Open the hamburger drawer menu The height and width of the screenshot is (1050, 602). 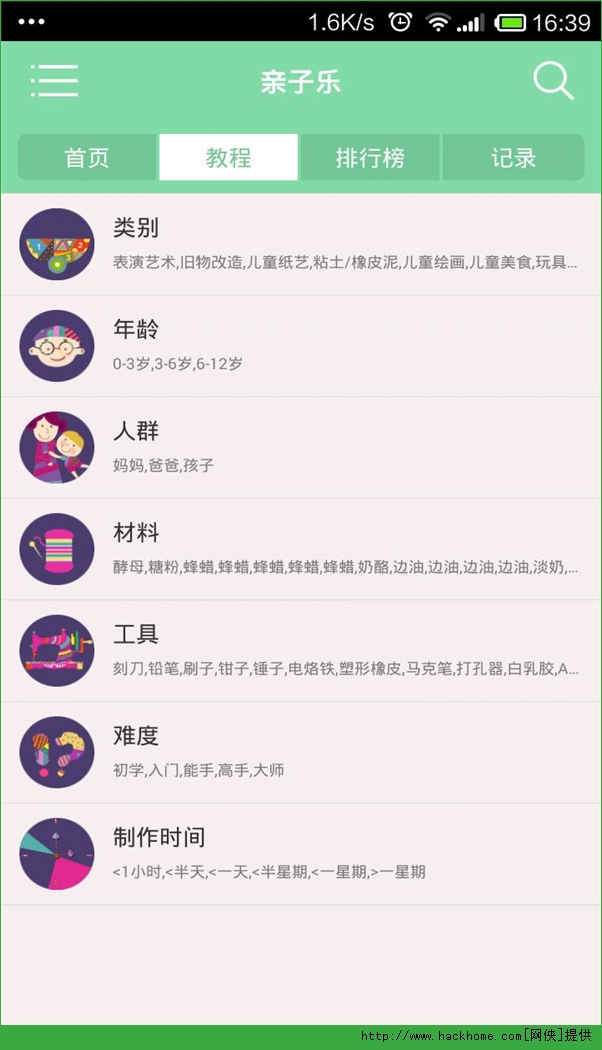click(x=54, y=81)
